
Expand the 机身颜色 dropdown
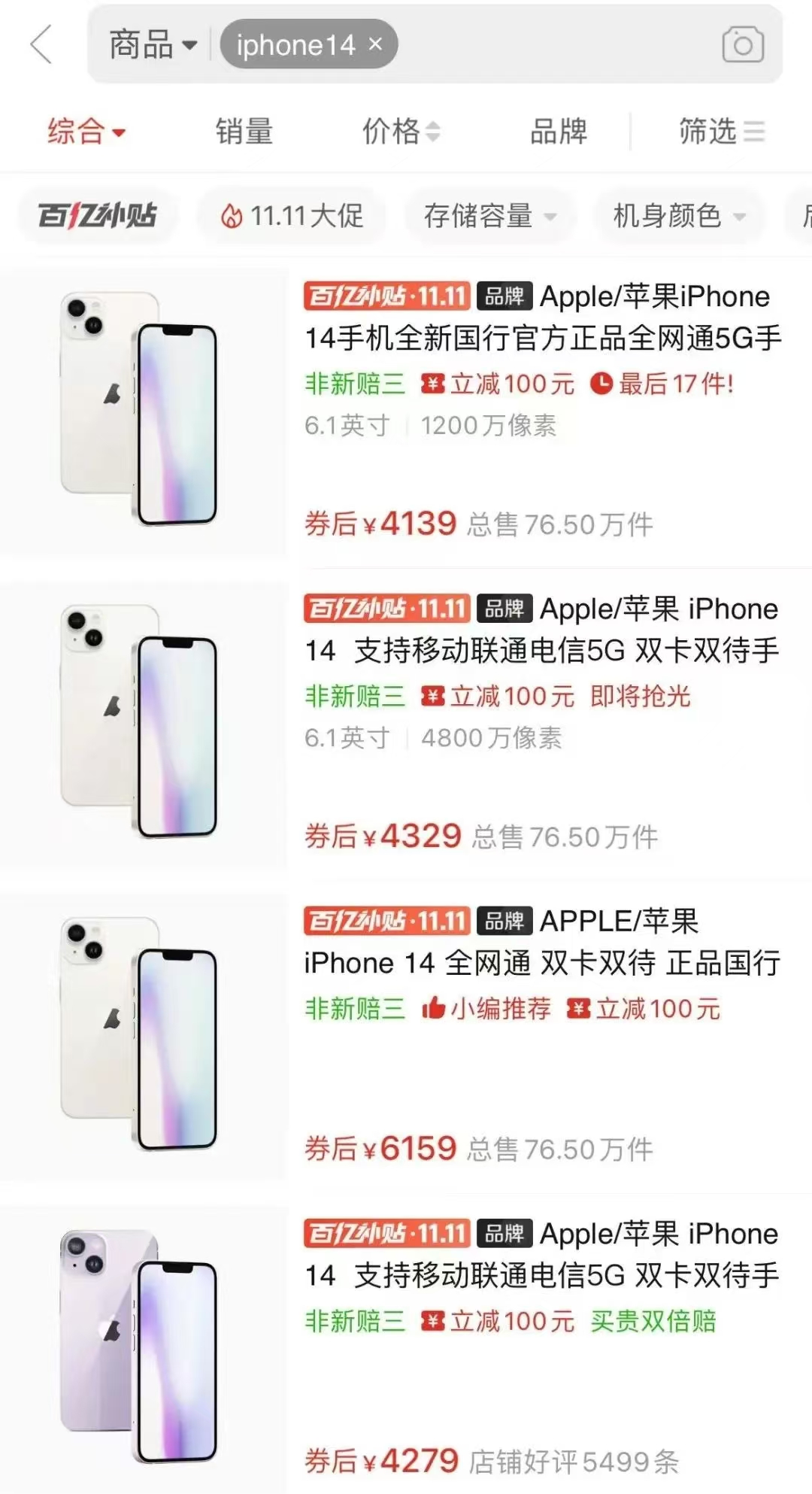point(678,216)
